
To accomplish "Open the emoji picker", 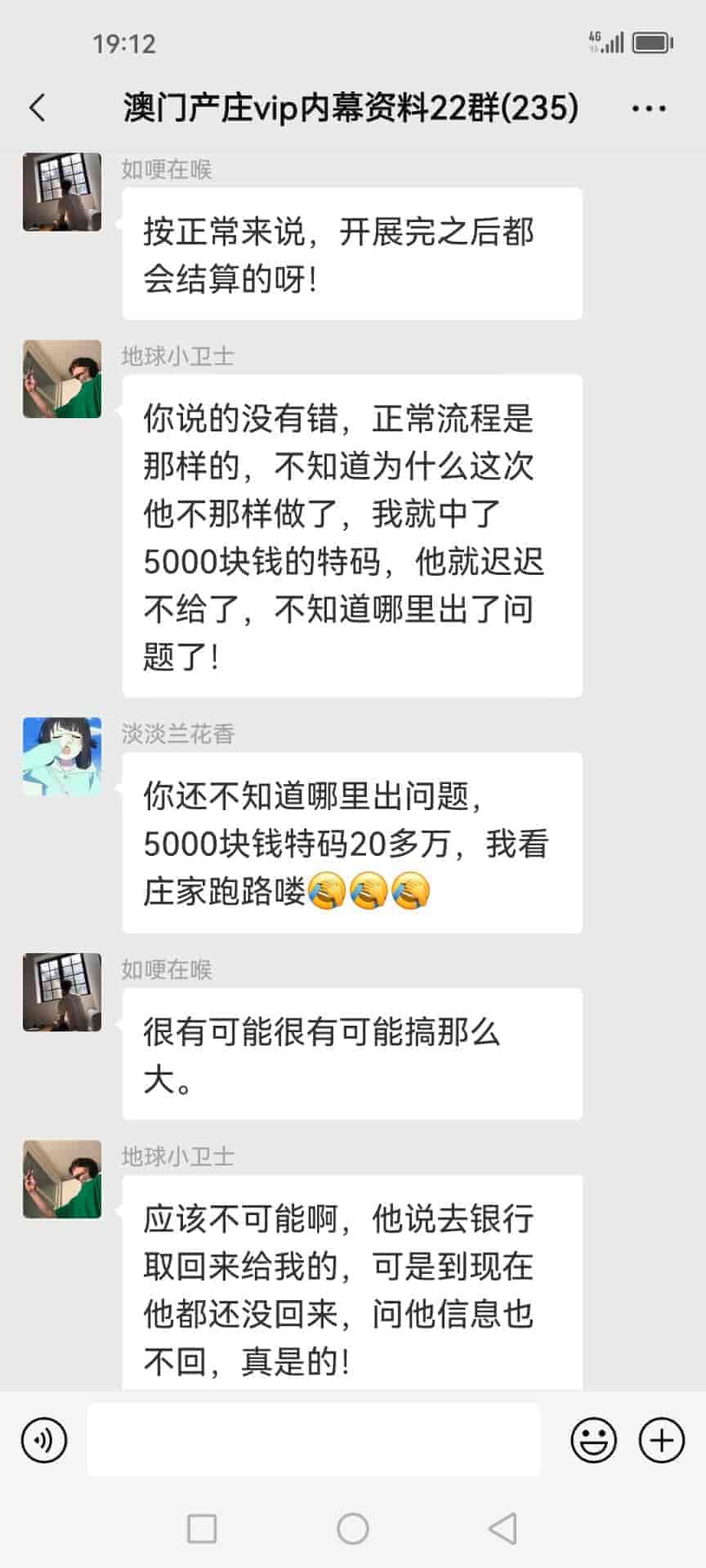I will [x=593, y=1440].
